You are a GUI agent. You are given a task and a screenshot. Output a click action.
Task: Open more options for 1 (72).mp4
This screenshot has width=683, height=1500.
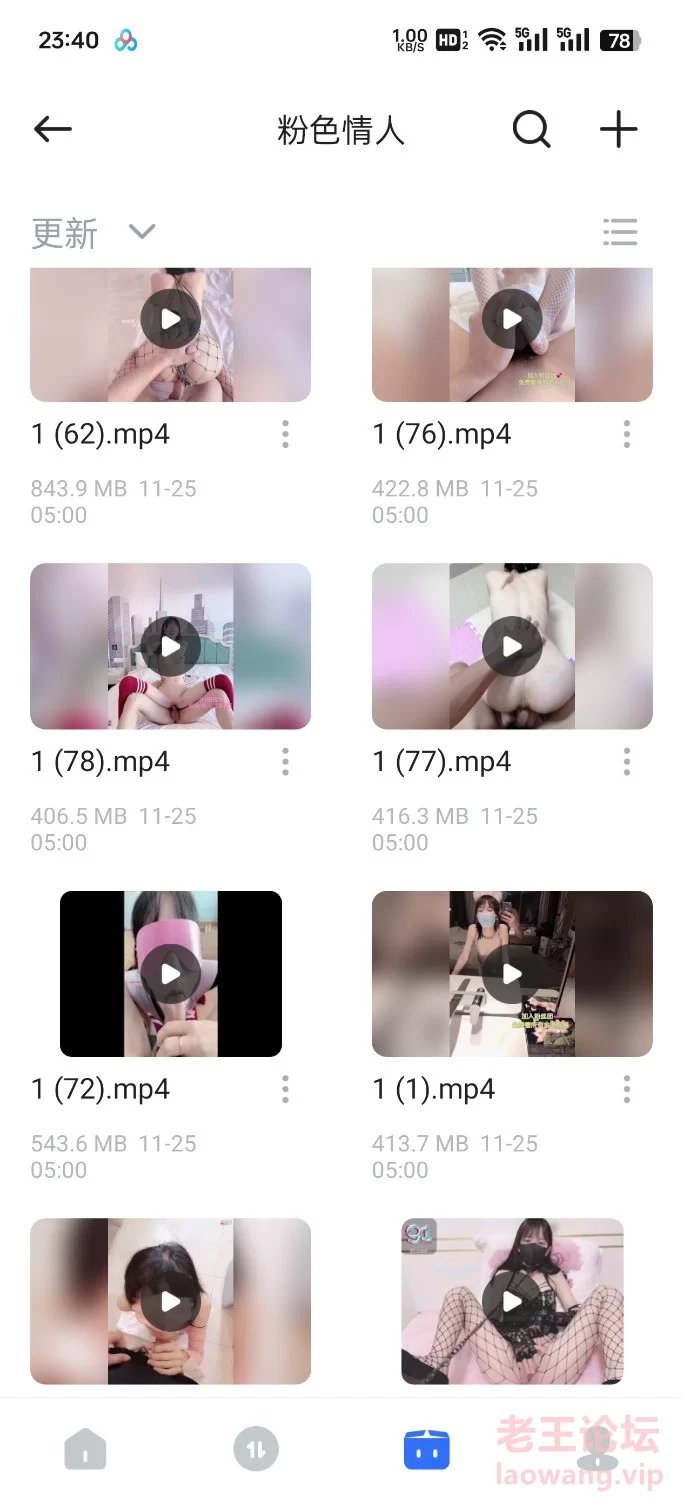285,1088
